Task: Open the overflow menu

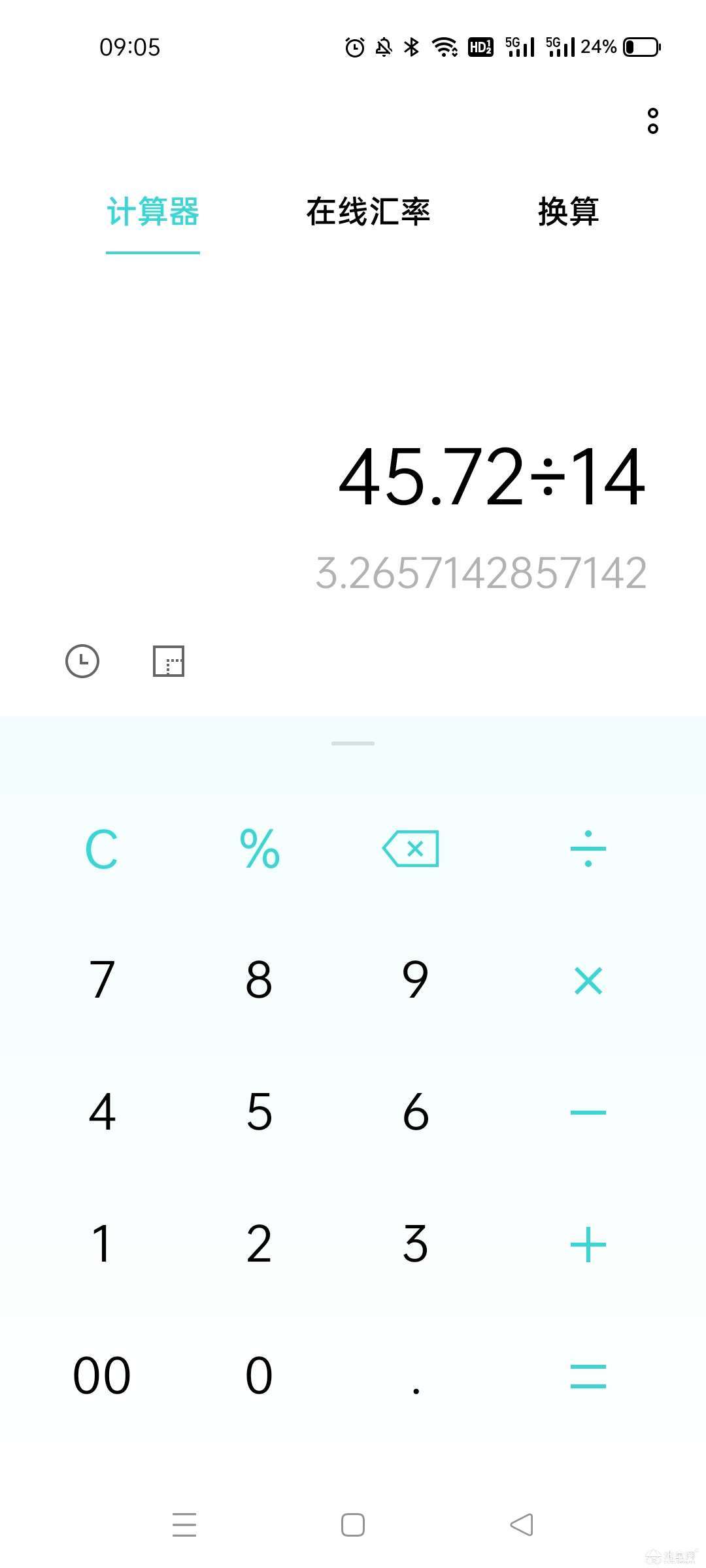Action: (652, 122)
